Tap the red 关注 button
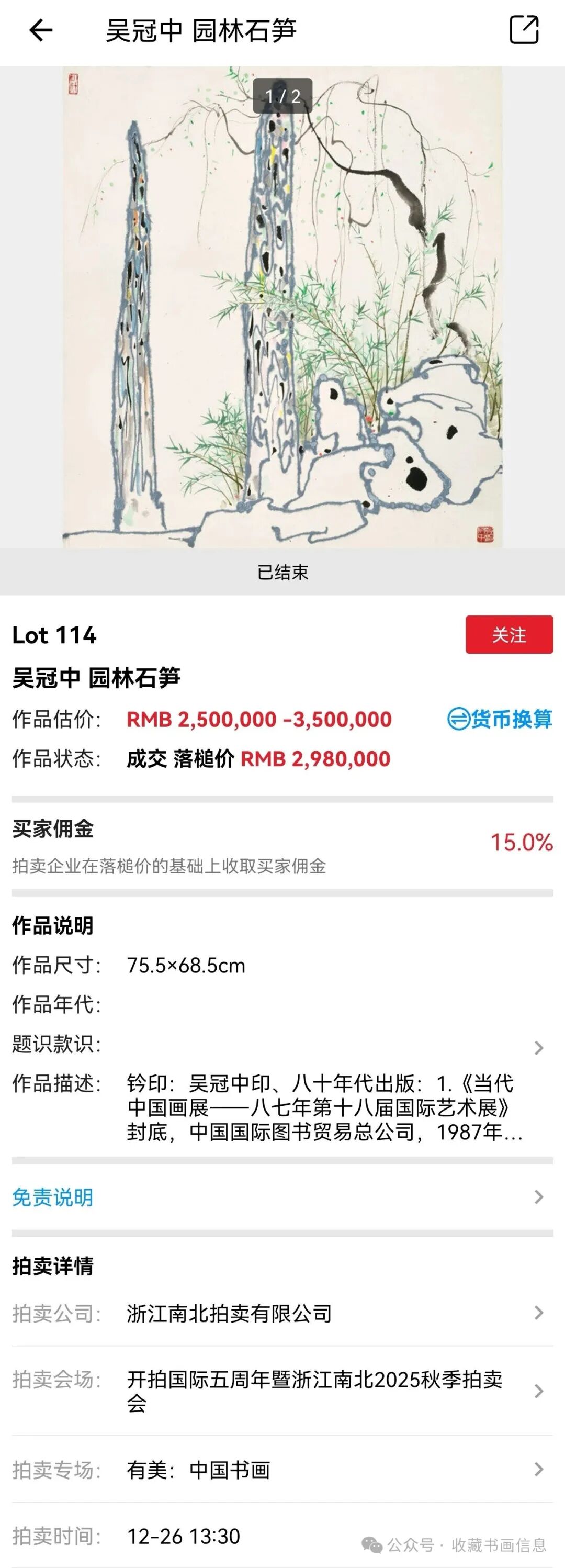 coord(509,635)
